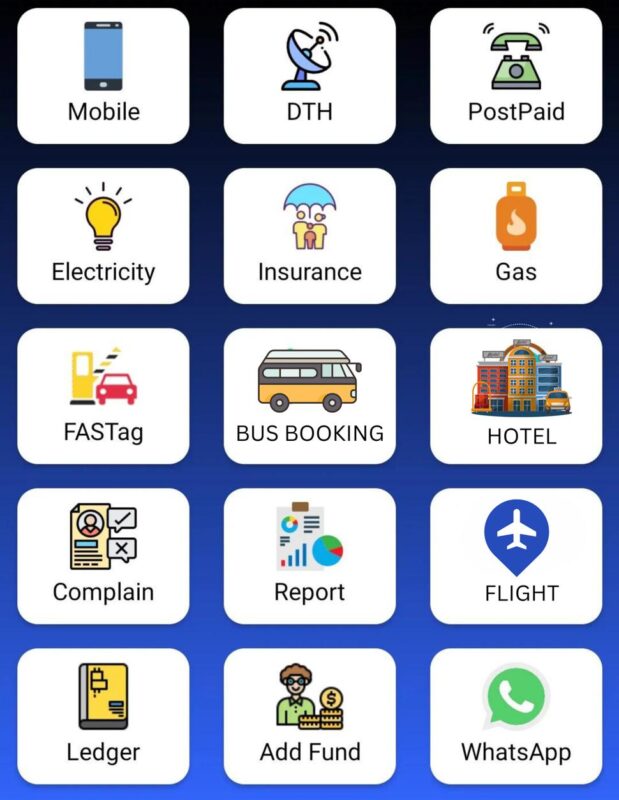The image size is (619, 800).
Task: Go to BUS BOOKING
Action: tap(309, 396)
